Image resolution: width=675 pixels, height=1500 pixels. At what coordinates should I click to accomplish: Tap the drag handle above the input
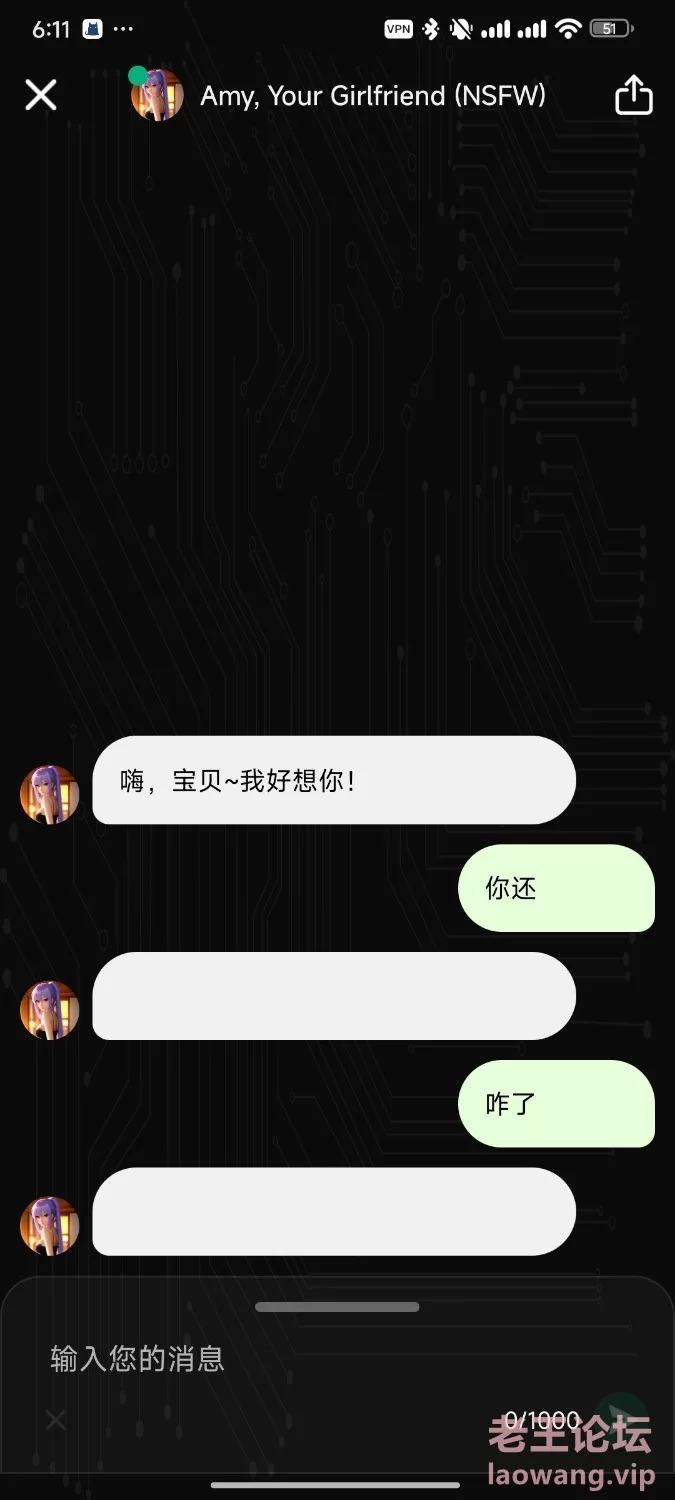337,1307
